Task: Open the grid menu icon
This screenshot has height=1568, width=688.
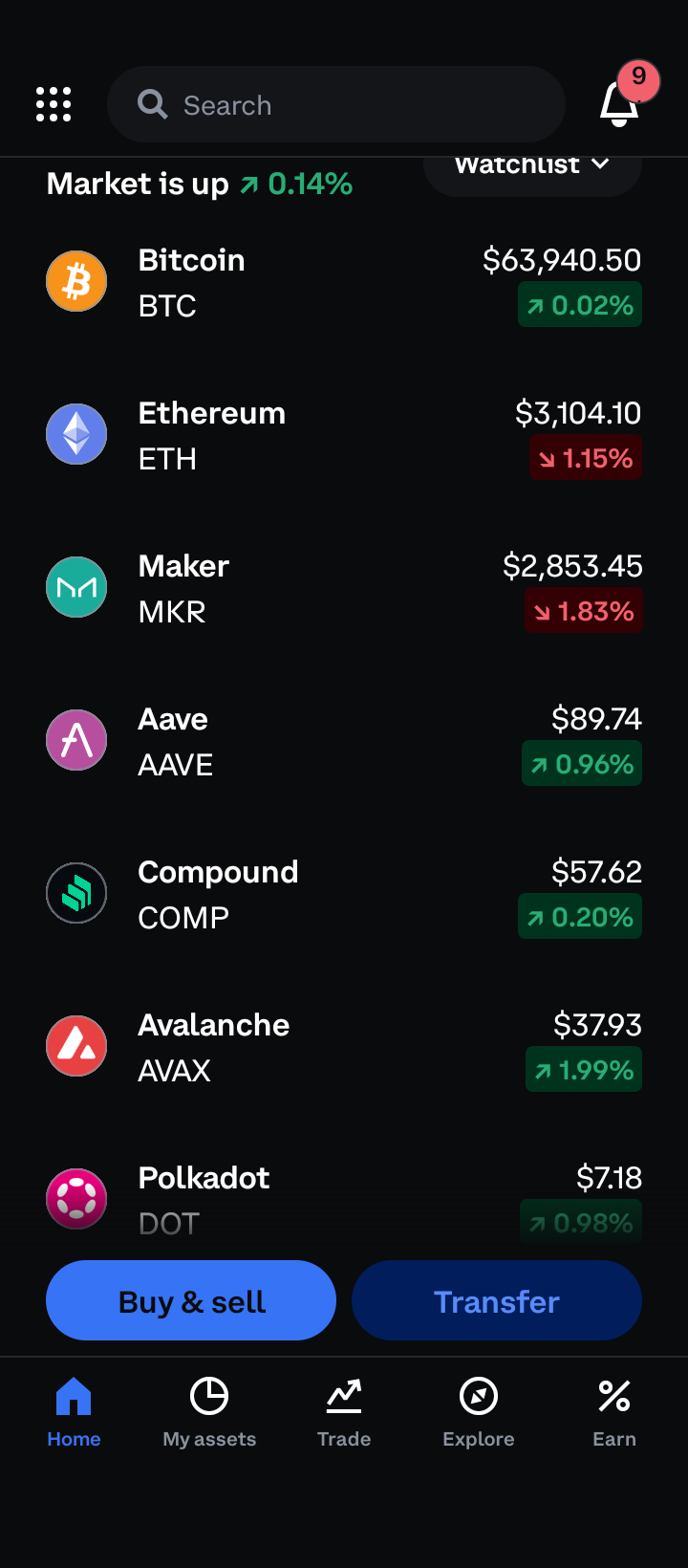Action: pyautogui.click(x=54, y=104)
